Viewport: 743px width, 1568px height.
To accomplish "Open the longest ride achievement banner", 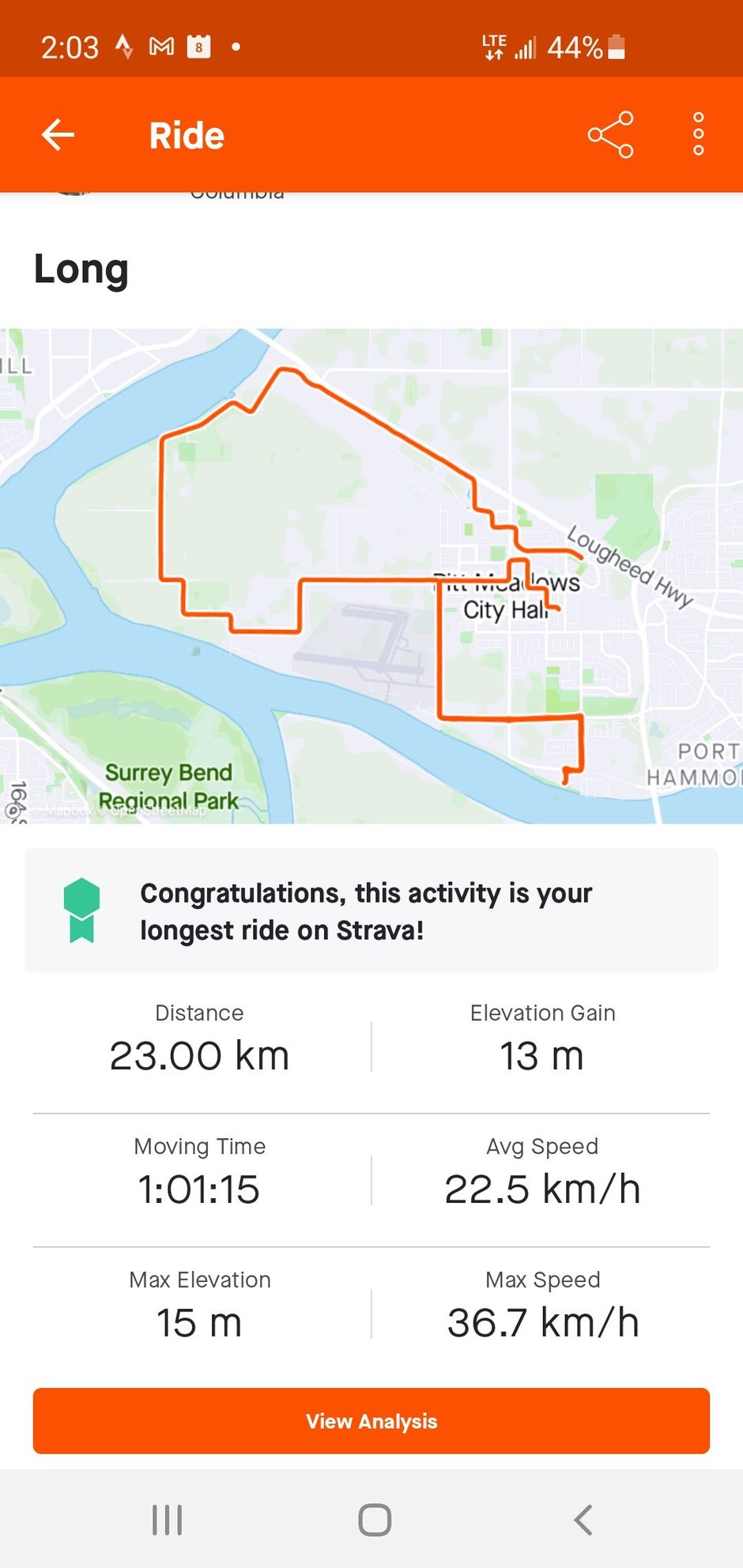I will [371, 911].
